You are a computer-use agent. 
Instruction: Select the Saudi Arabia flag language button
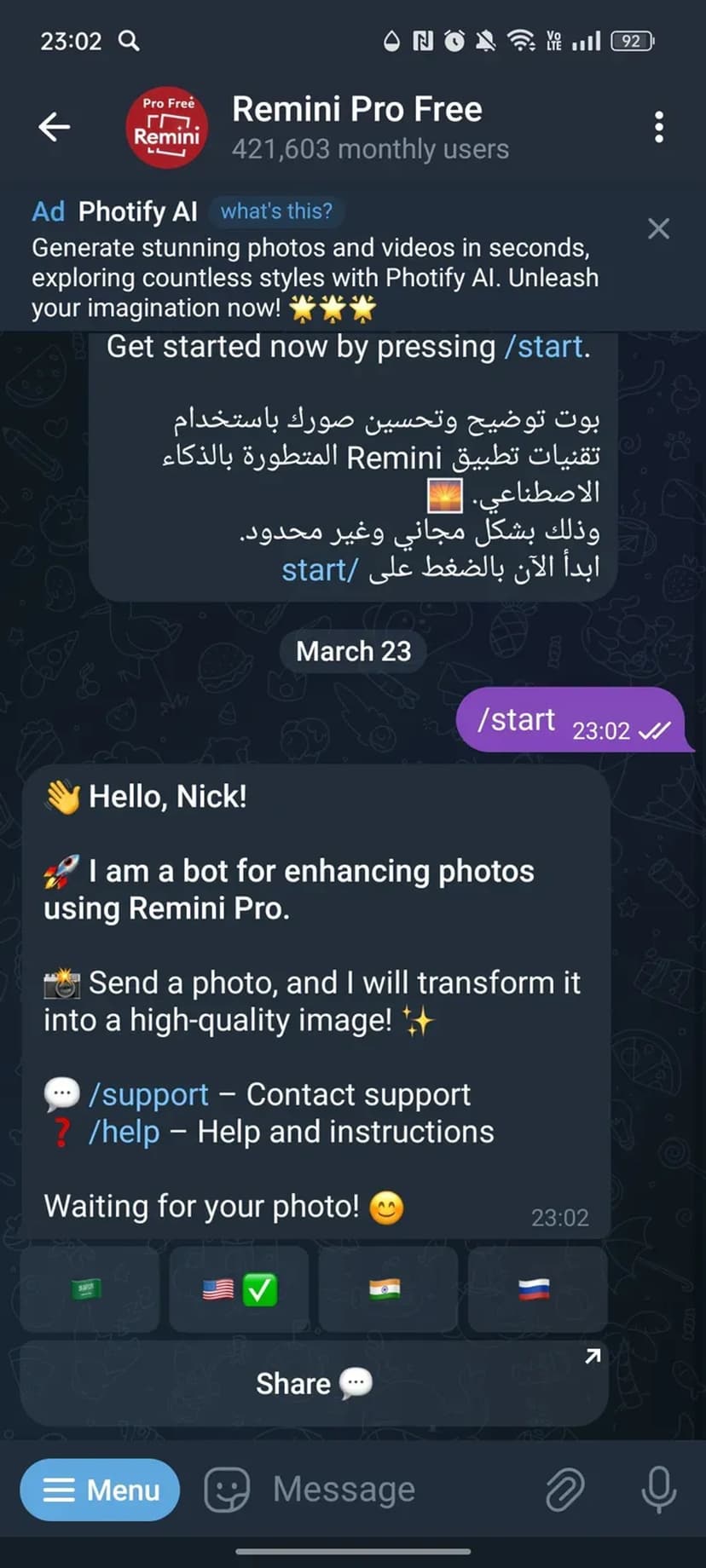click(89, 1289)
